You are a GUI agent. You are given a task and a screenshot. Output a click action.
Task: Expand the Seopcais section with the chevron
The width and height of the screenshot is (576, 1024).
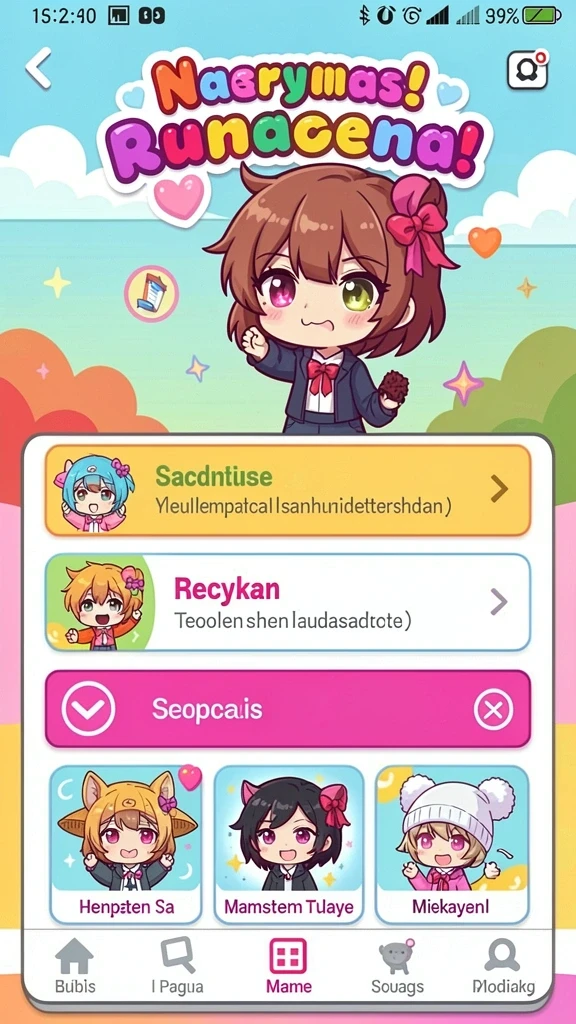88,709
